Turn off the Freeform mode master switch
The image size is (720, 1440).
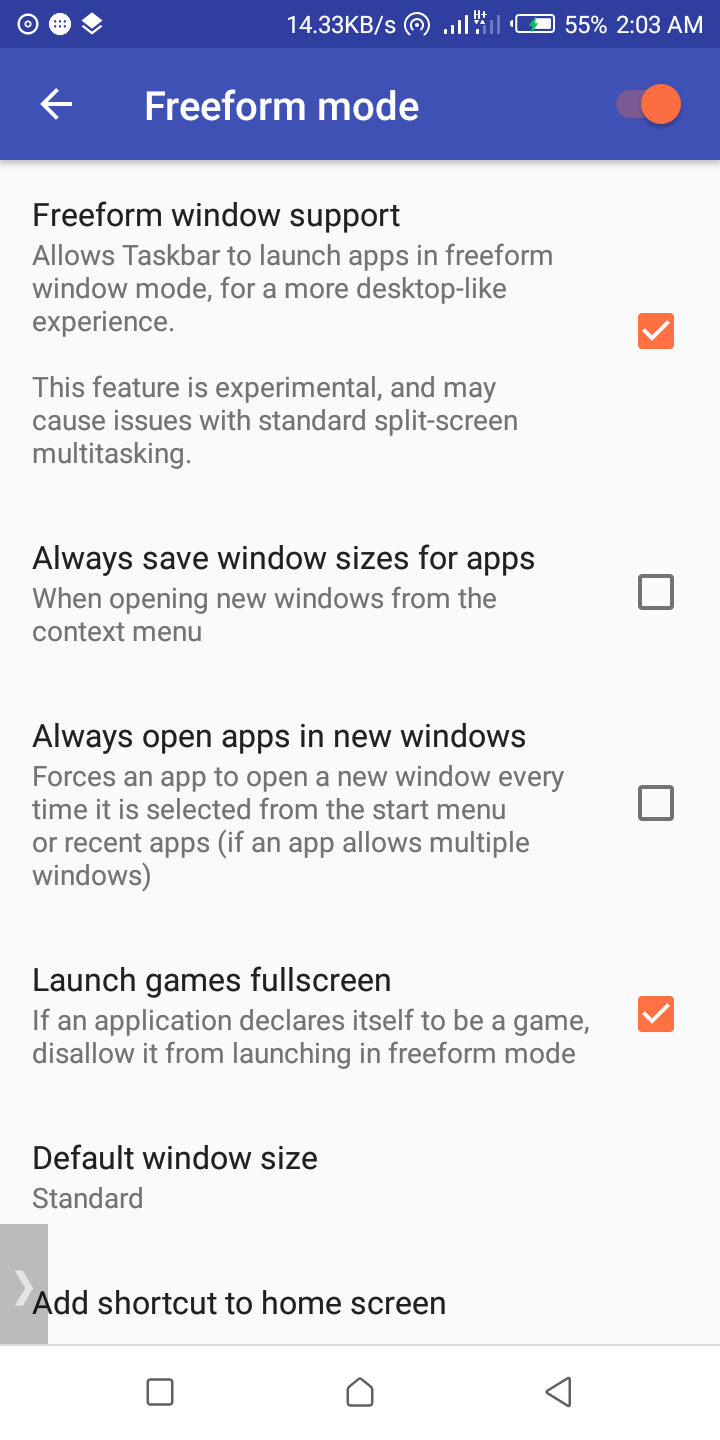(x=651, y=105)
